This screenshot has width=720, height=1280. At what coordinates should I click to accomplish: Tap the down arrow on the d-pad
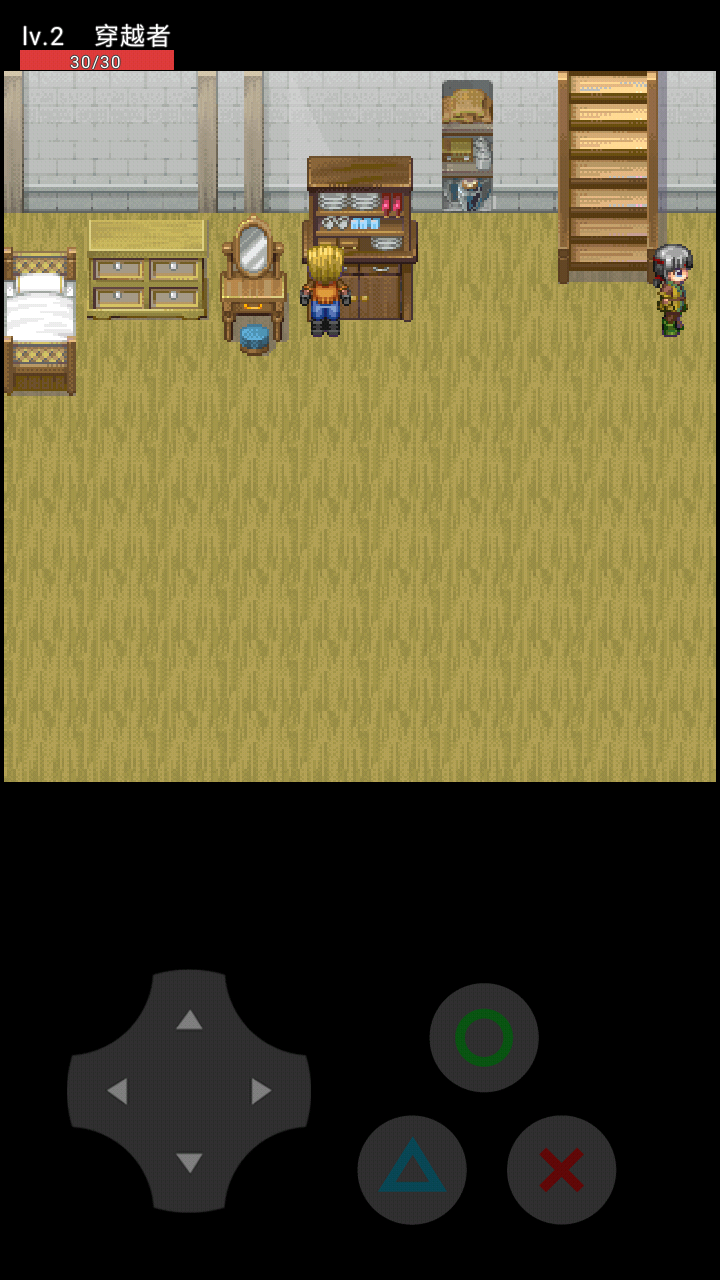click(189, 1163)
